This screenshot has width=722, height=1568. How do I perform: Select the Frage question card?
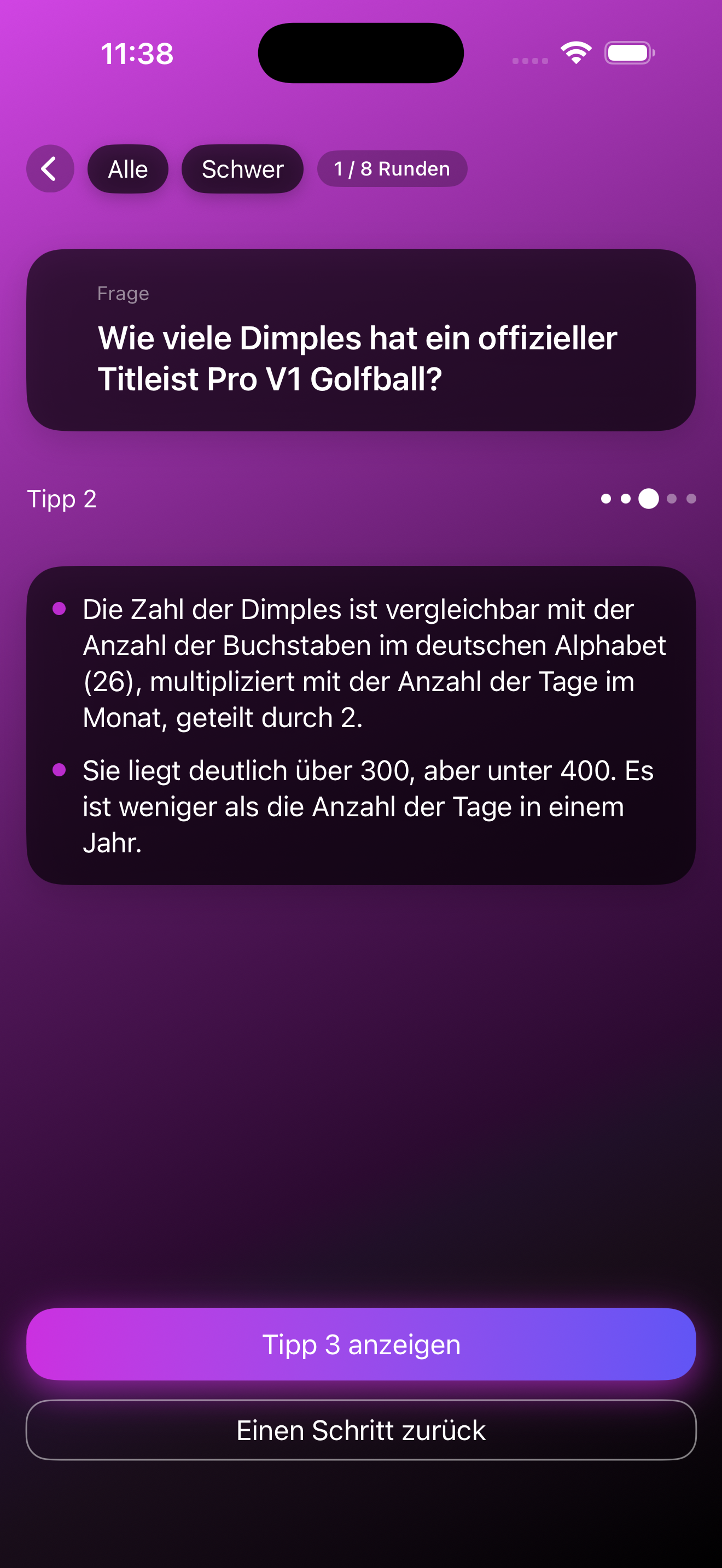[361, 339]
